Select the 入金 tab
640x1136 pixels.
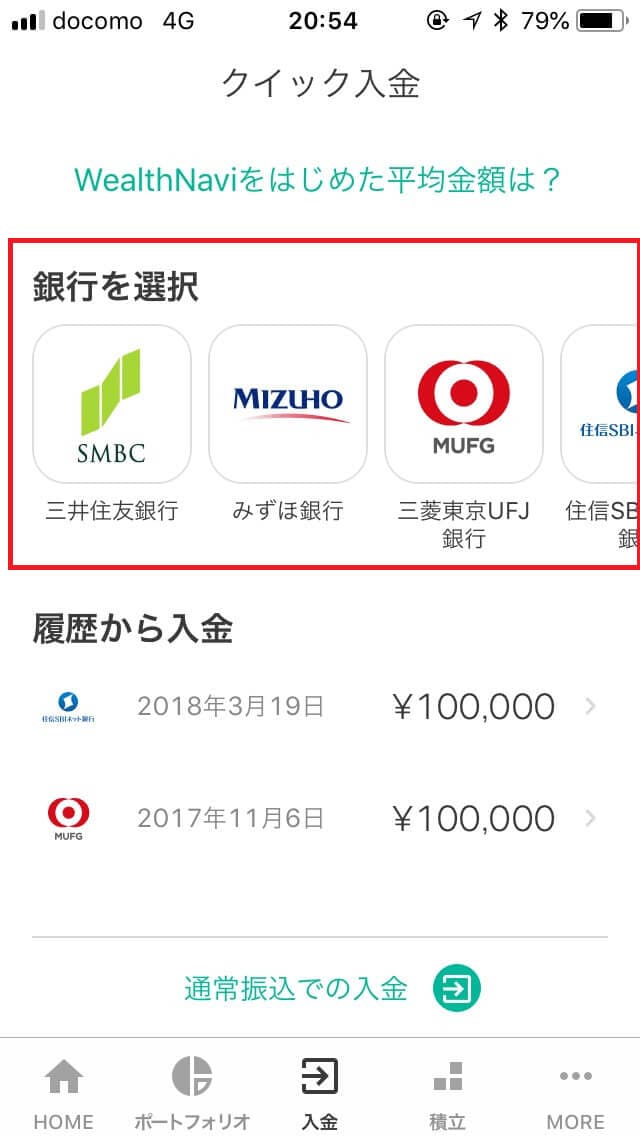pos(320,1092)
